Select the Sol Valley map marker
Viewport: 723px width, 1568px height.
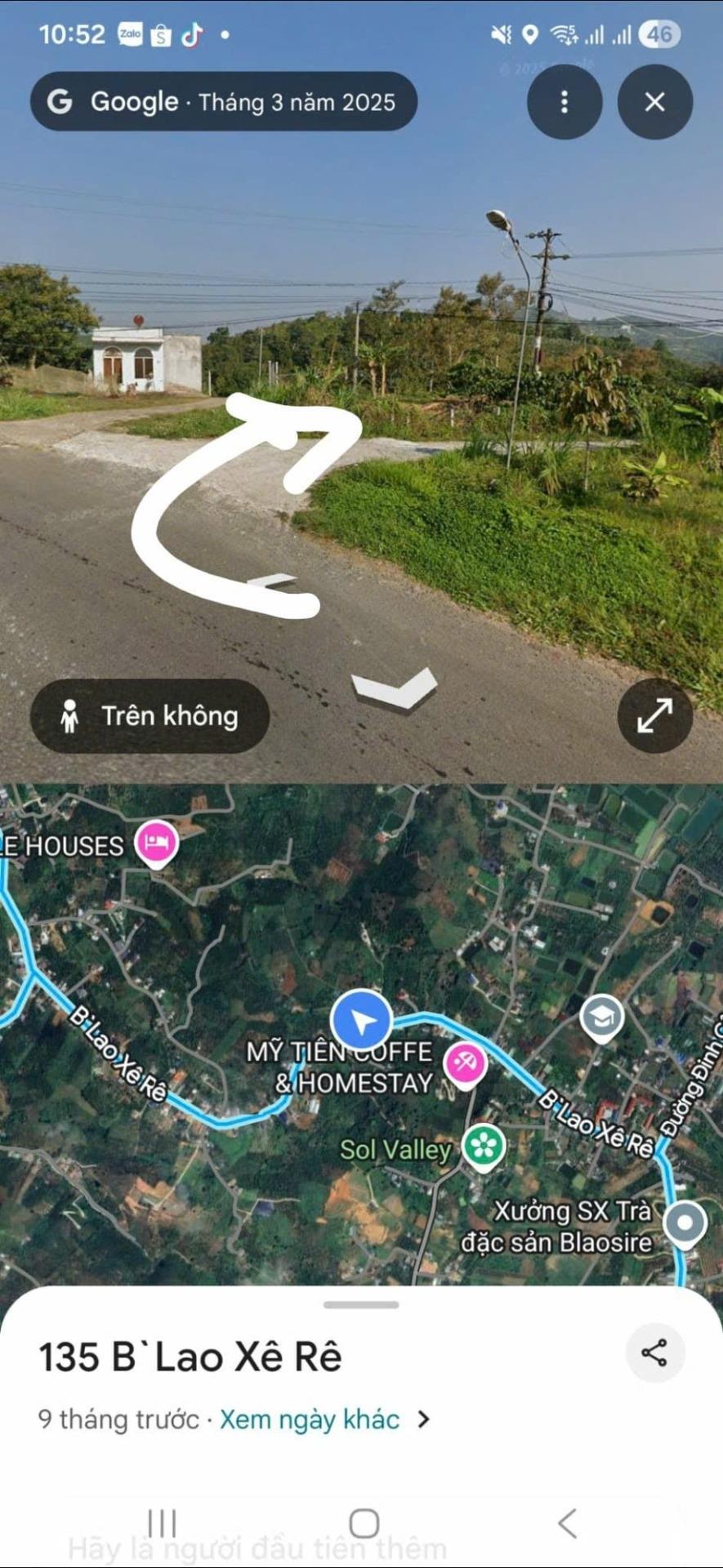coord(484,1146)
